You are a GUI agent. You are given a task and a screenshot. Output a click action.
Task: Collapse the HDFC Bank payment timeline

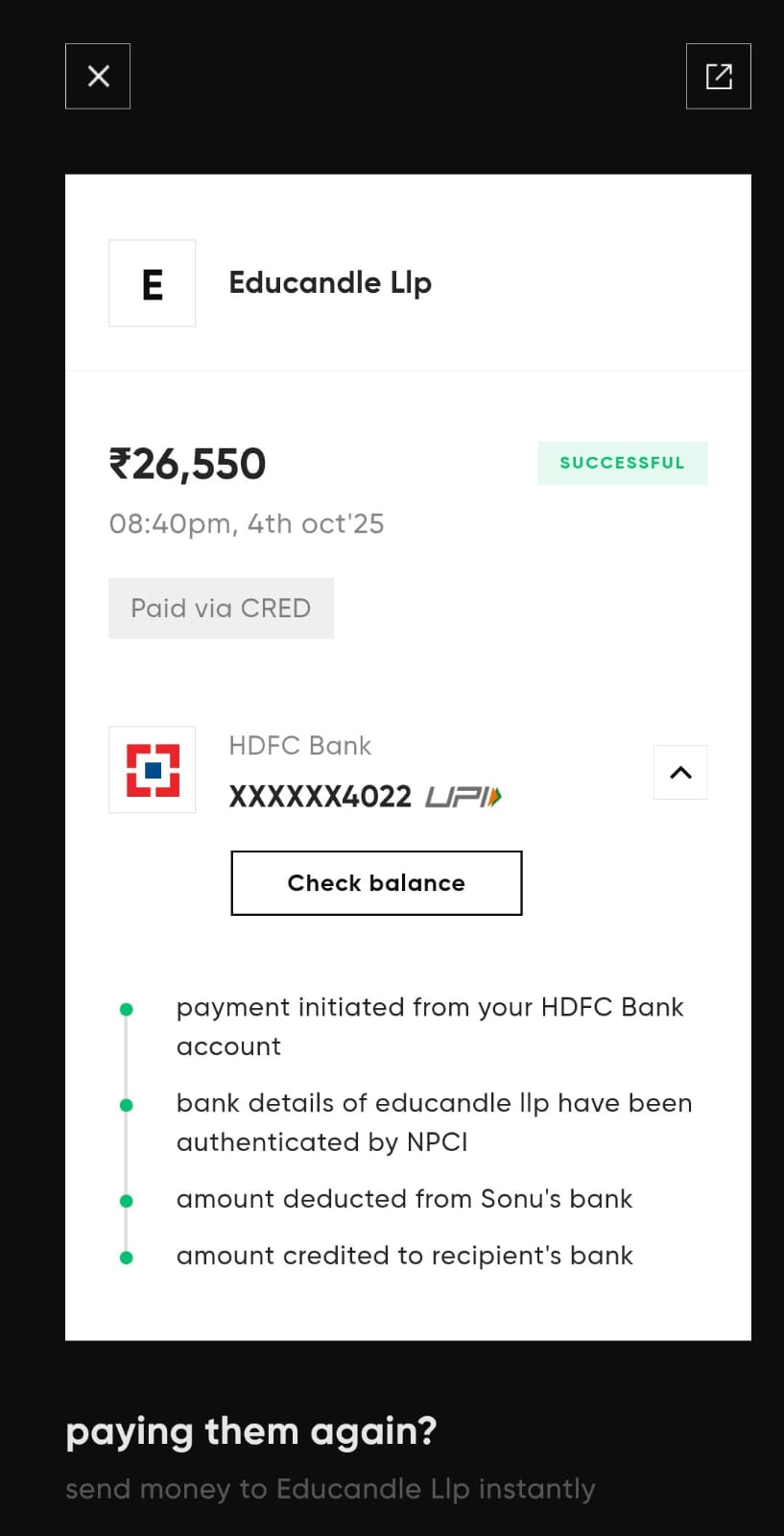tap(680, 772)
